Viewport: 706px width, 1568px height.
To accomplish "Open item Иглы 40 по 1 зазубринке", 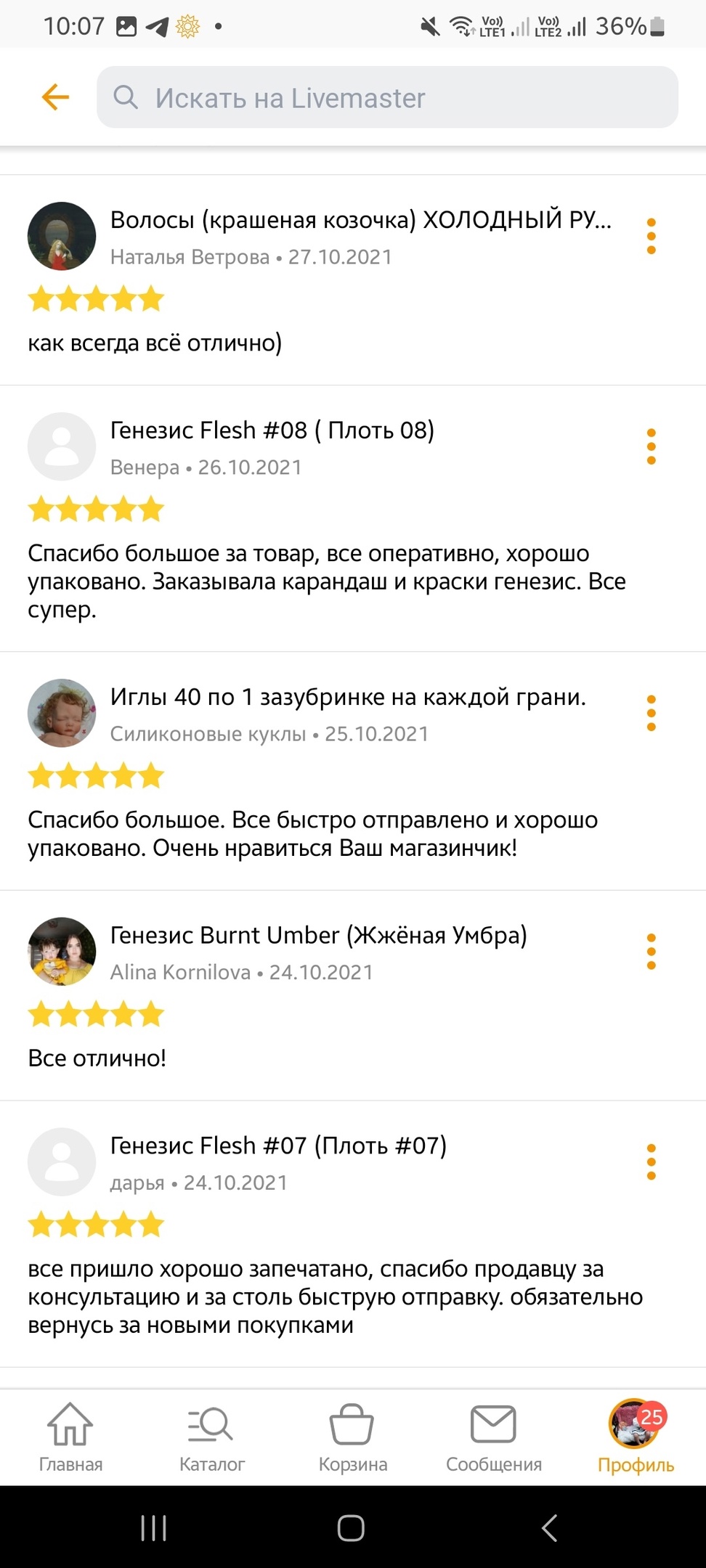I will click(x=348, y=697).
